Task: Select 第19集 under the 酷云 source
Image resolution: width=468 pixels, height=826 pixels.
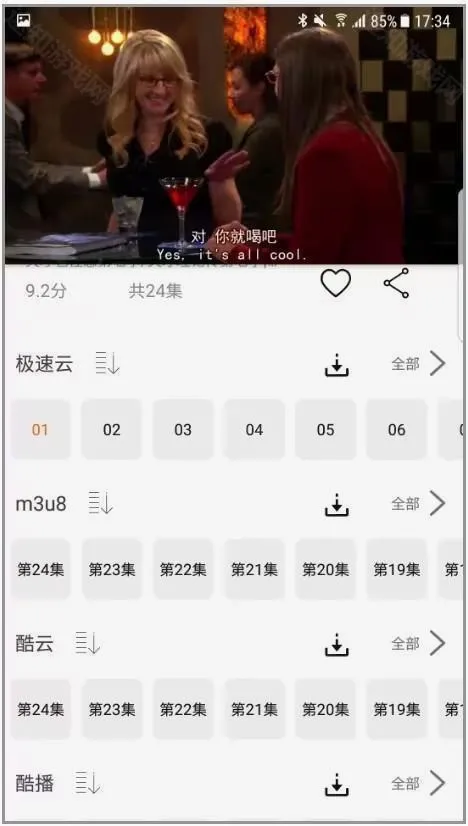Action: point(396,709)
